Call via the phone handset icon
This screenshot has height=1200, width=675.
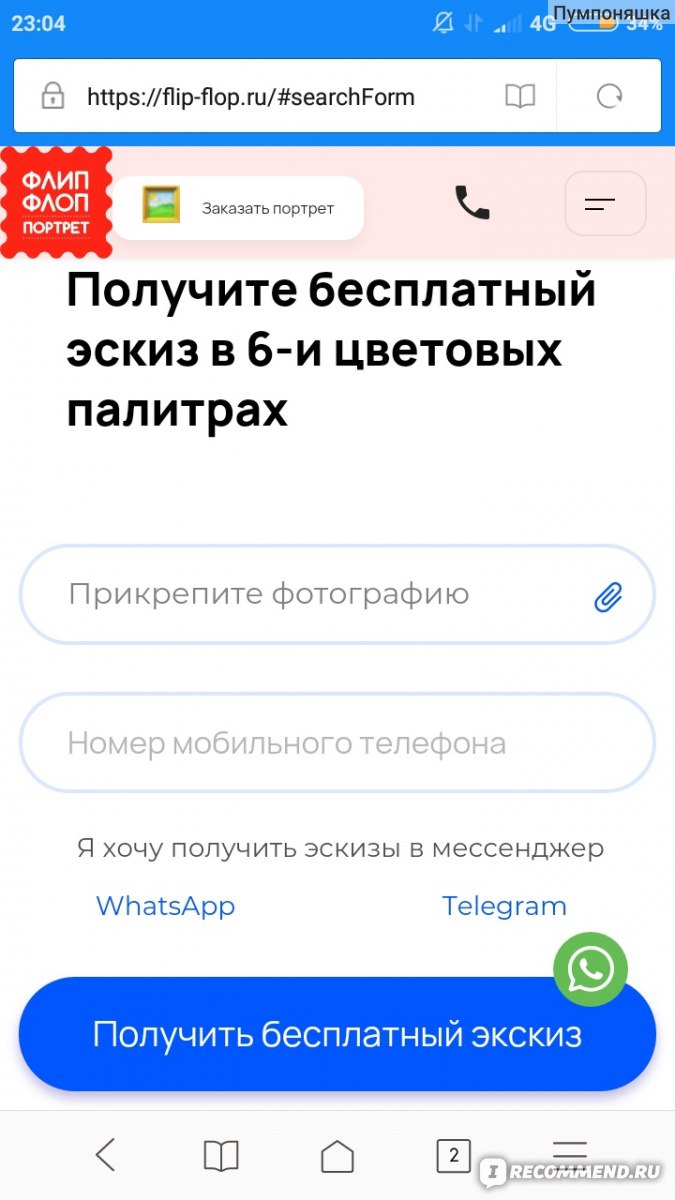click(x=472, y=203)
